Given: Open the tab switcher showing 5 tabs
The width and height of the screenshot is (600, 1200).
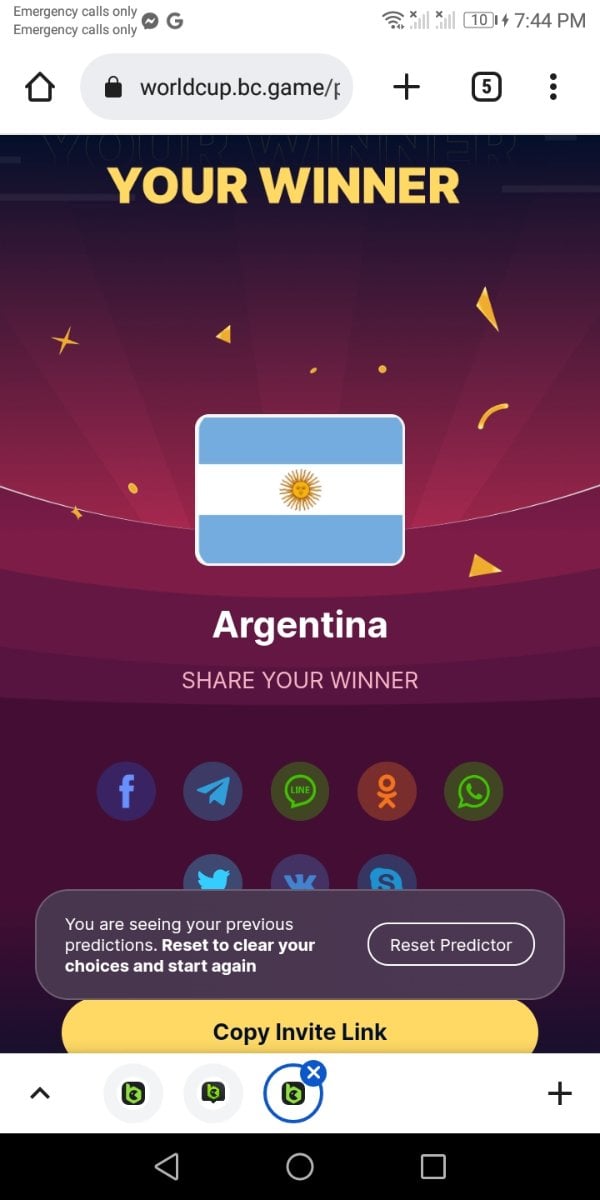Looking at the screenshot, I should 486,88.
